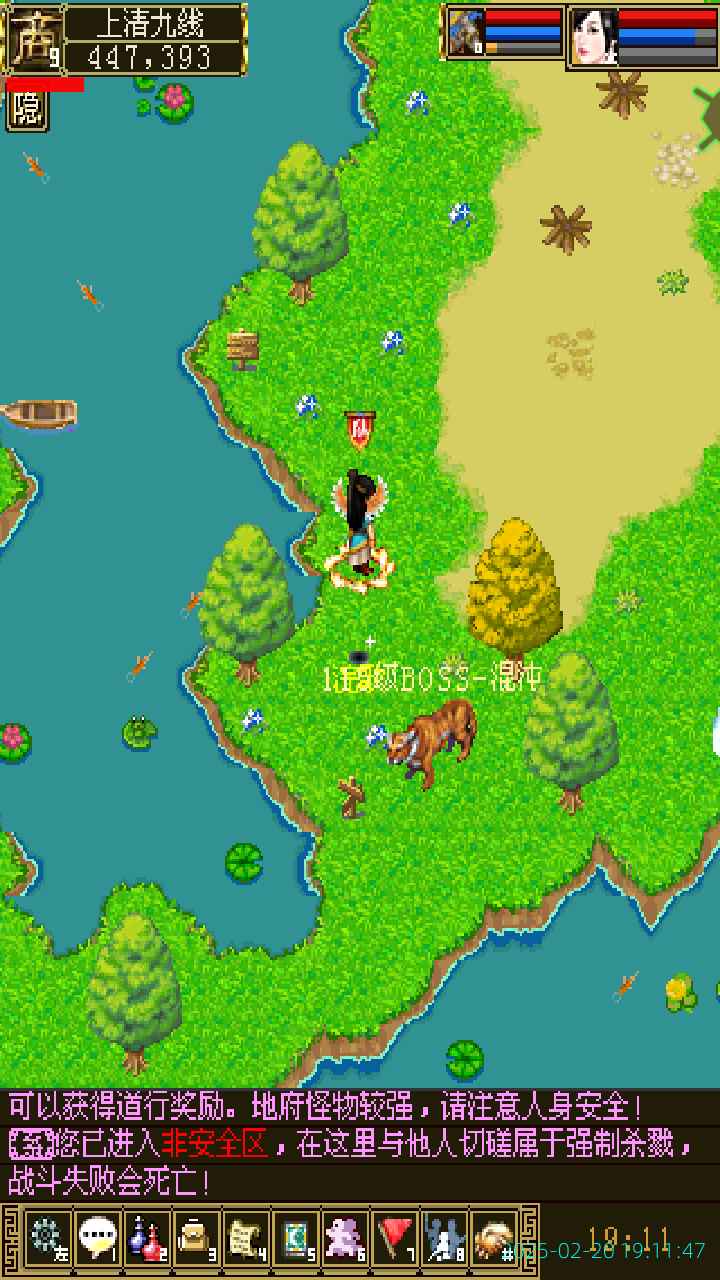This screenshot has height=1280, width=720.
Task: Open the backpack inventory
Action: pyautogui.click(x=196, y=1238)
